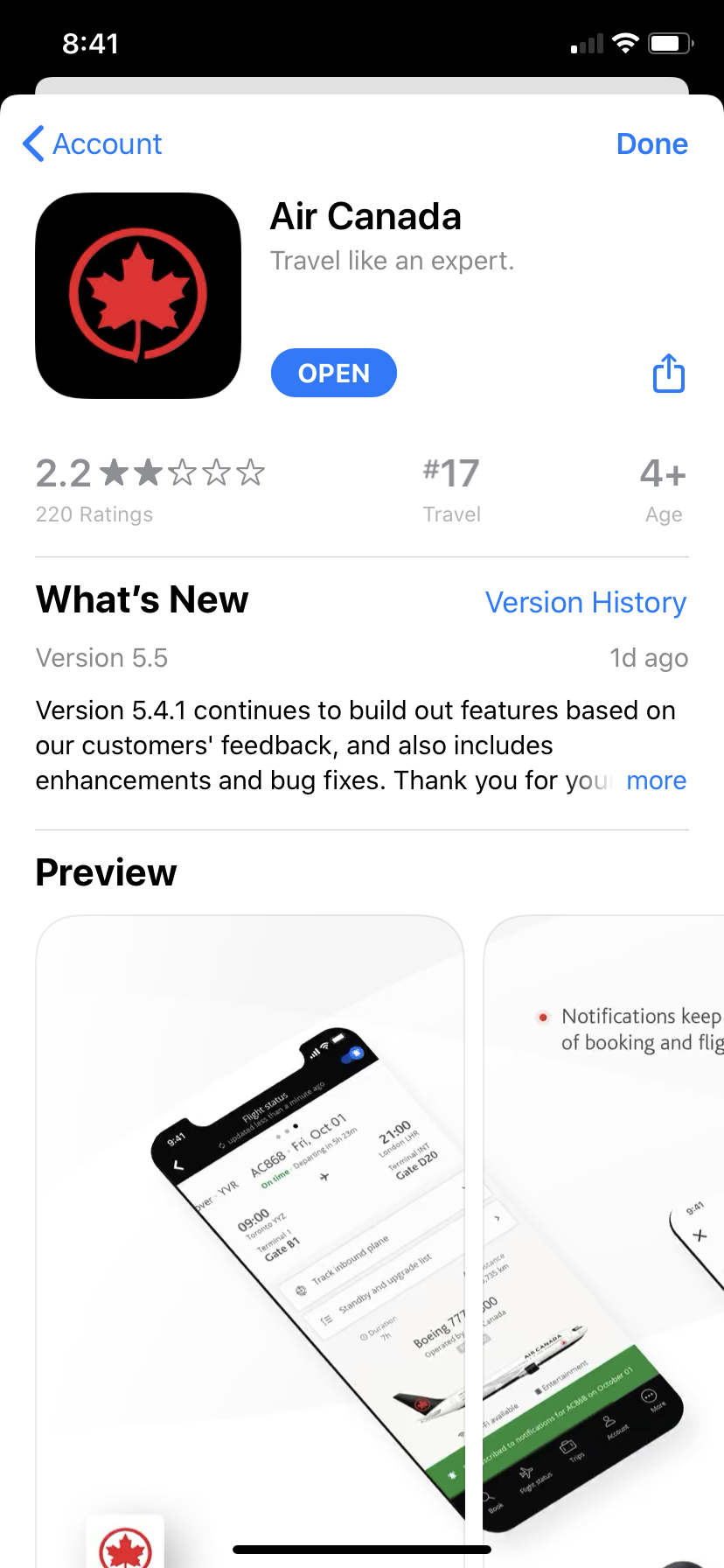Open the 2.2 star ratings section
This screenshot has height=1568, width=724.
pos(149,488)
